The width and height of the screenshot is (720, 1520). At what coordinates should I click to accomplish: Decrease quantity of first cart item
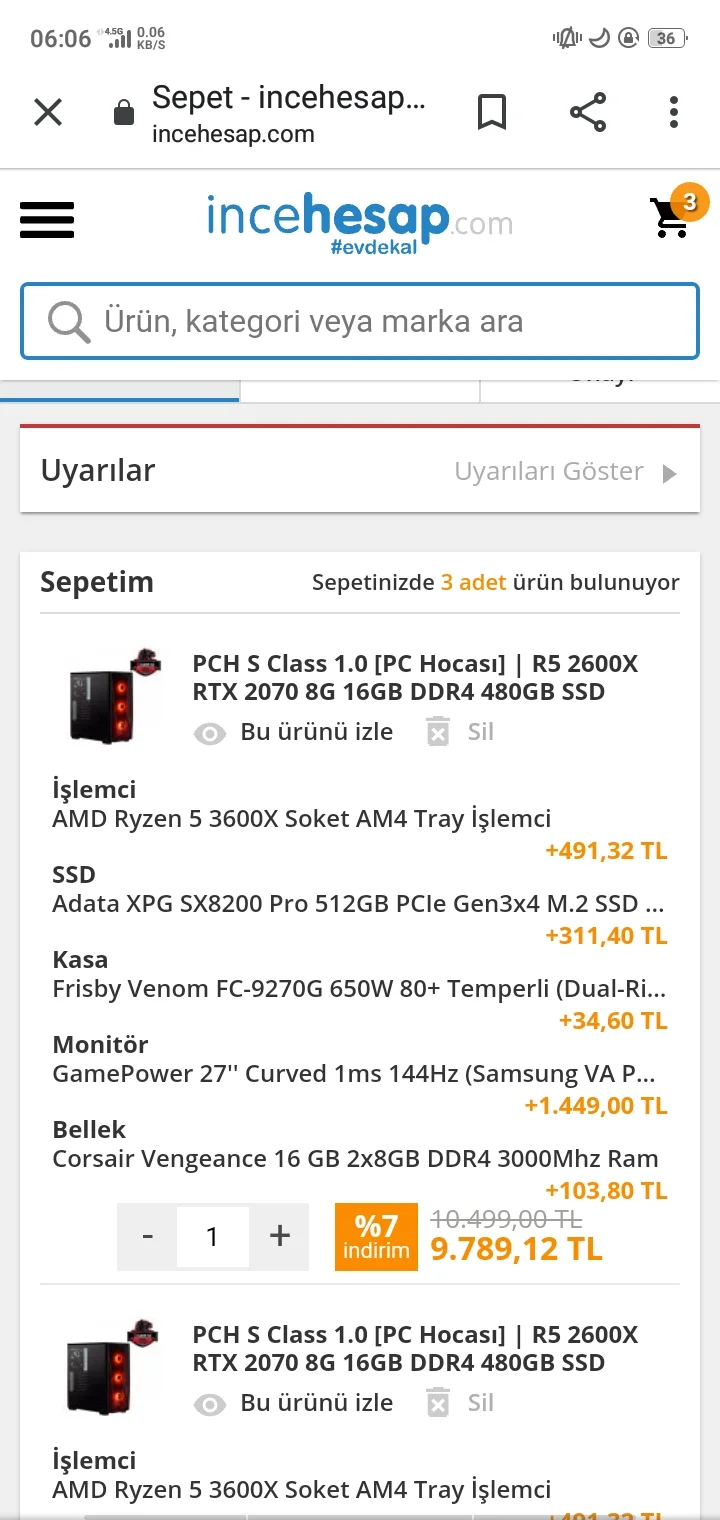[x=148, y=1236]
